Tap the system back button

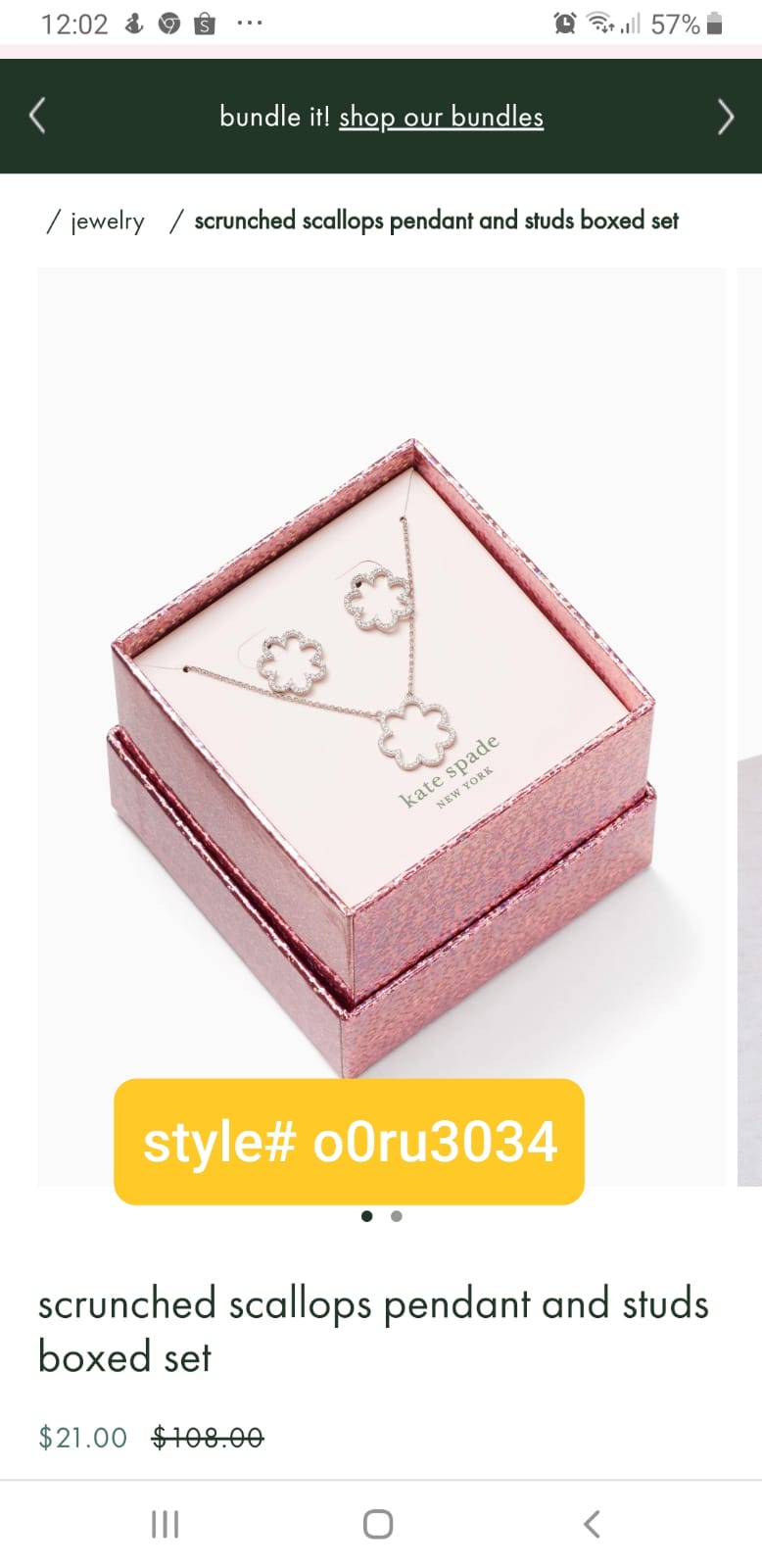tap(591, 1524)
